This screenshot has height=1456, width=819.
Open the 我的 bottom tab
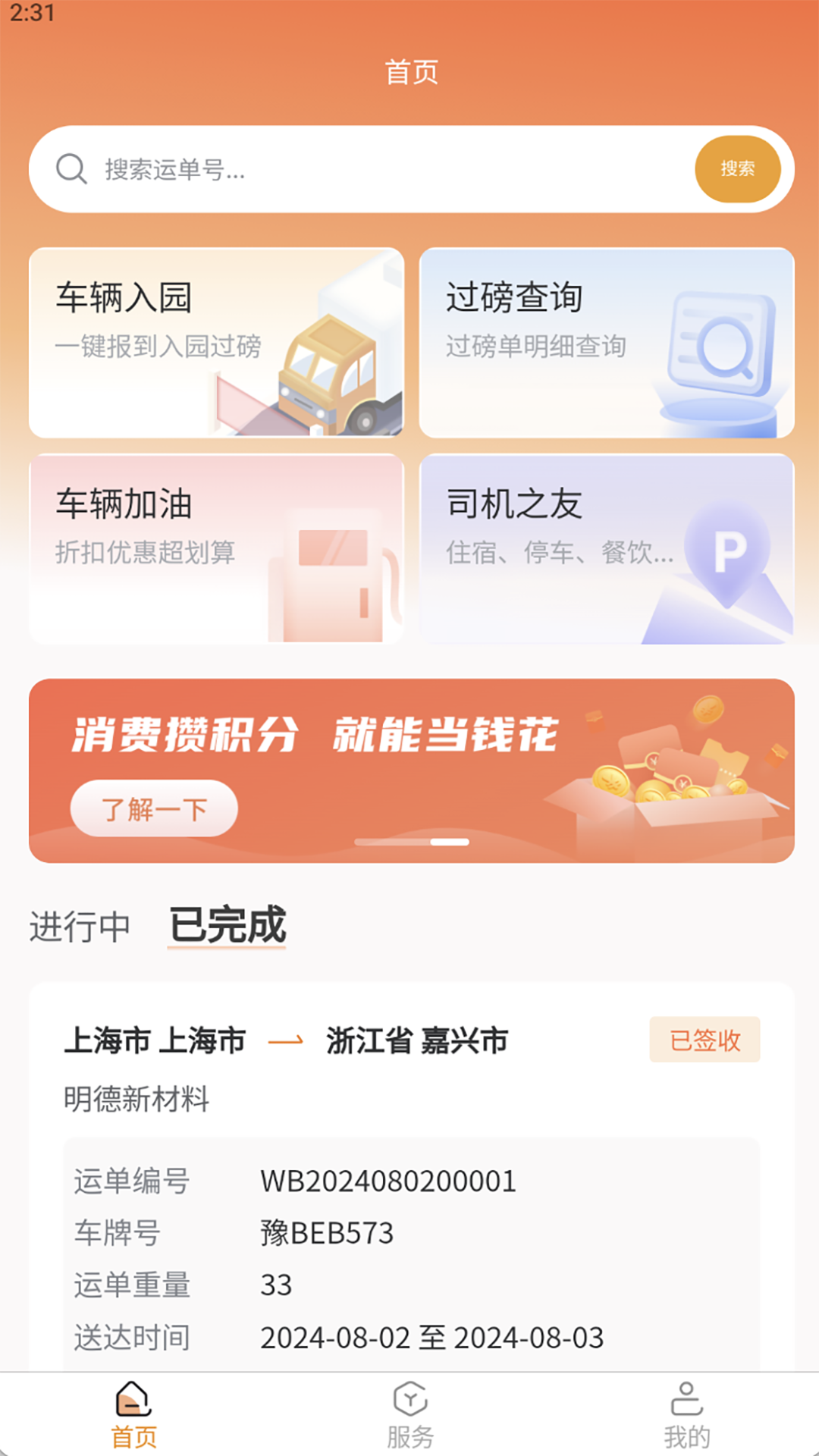point(686,1415)
